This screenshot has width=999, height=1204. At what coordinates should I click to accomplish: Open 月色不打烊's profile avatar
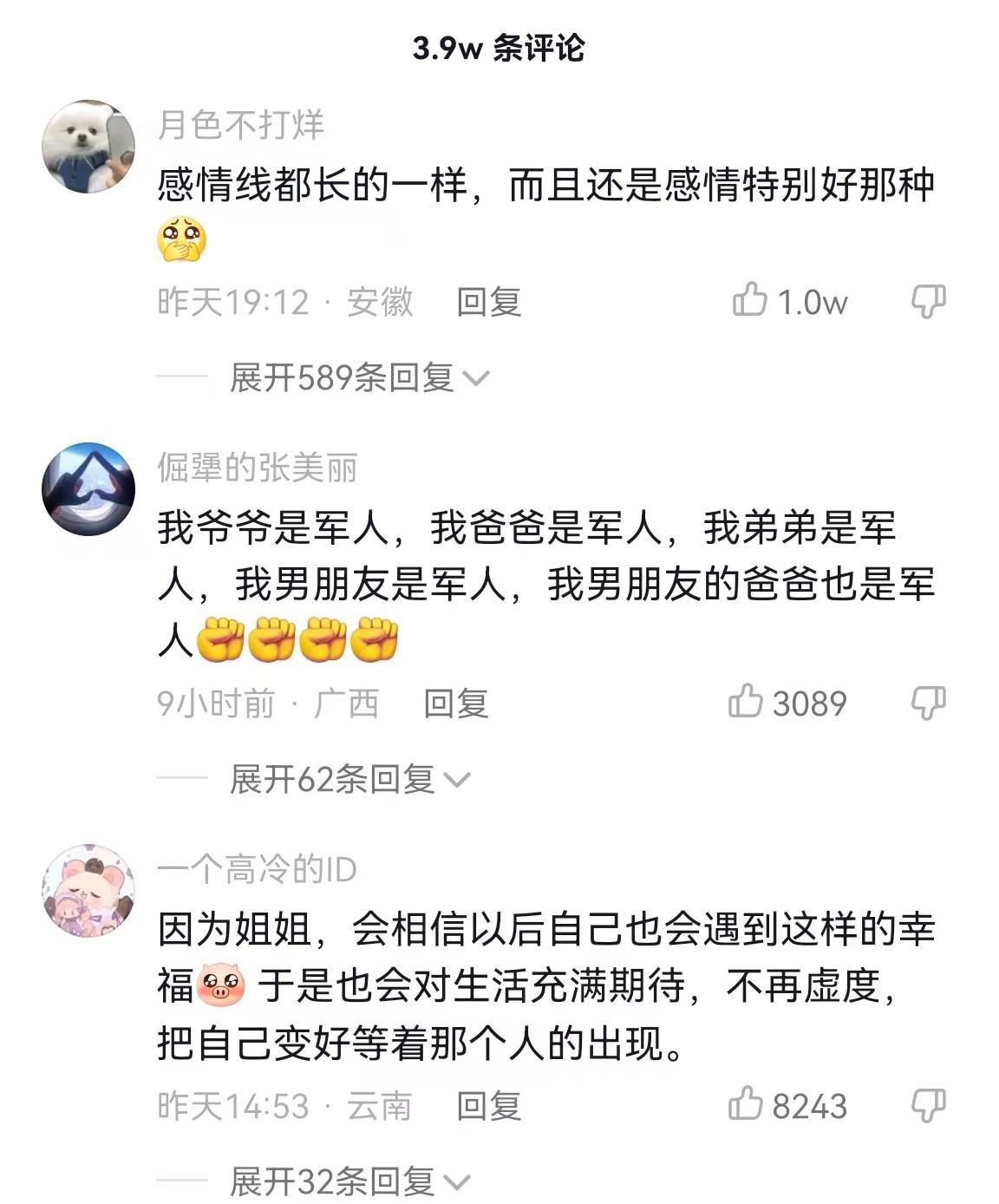(x=88, y=146)
